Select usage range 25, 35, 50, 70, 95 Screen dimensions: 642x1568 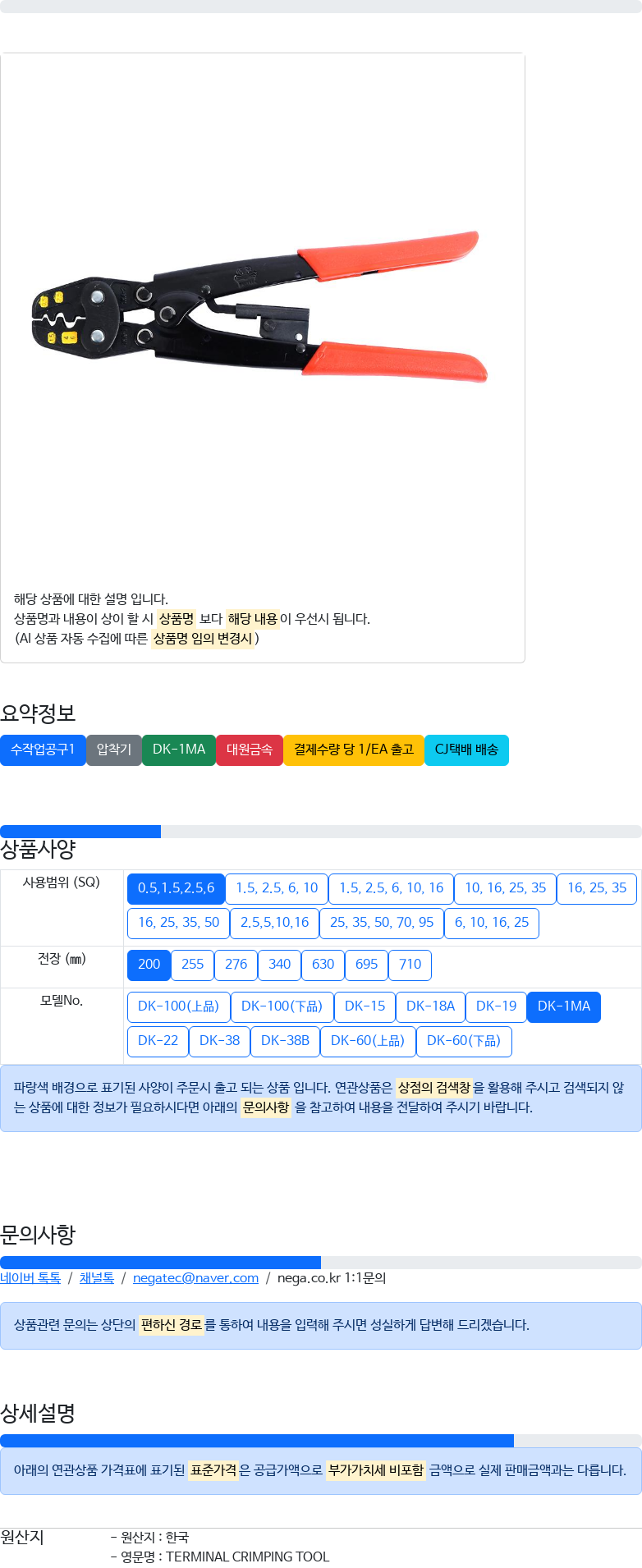pos(382,923)
